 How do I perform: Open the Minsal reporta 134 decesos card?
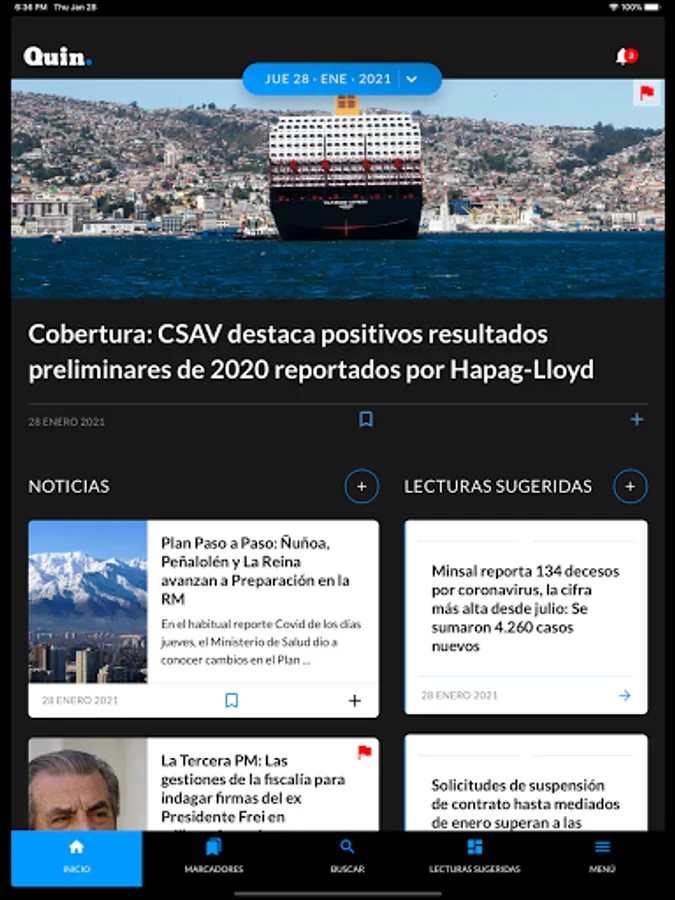click(526, 608)
